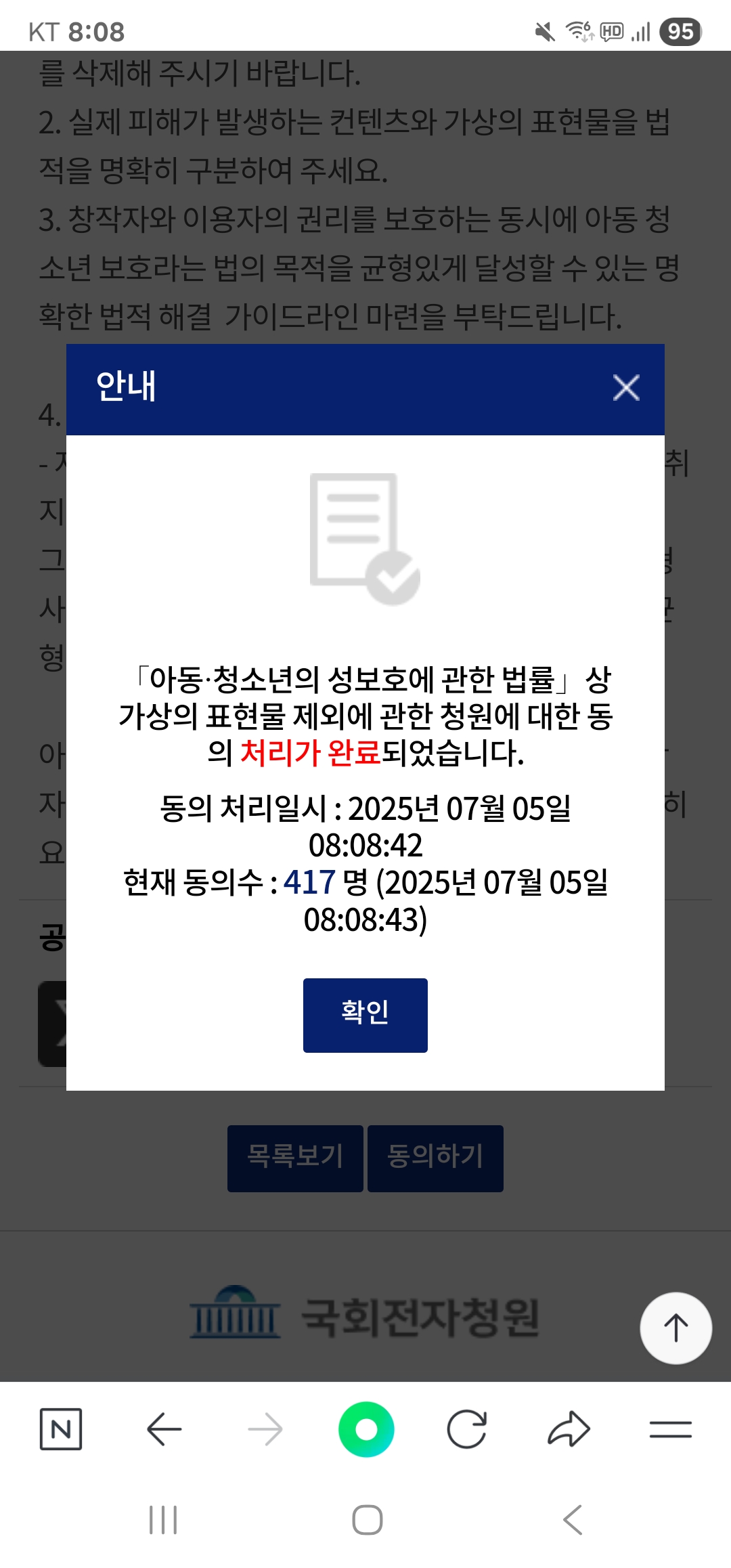Open the browser menu lines icon
731x1568 pixels.
tap(671, 1429)
